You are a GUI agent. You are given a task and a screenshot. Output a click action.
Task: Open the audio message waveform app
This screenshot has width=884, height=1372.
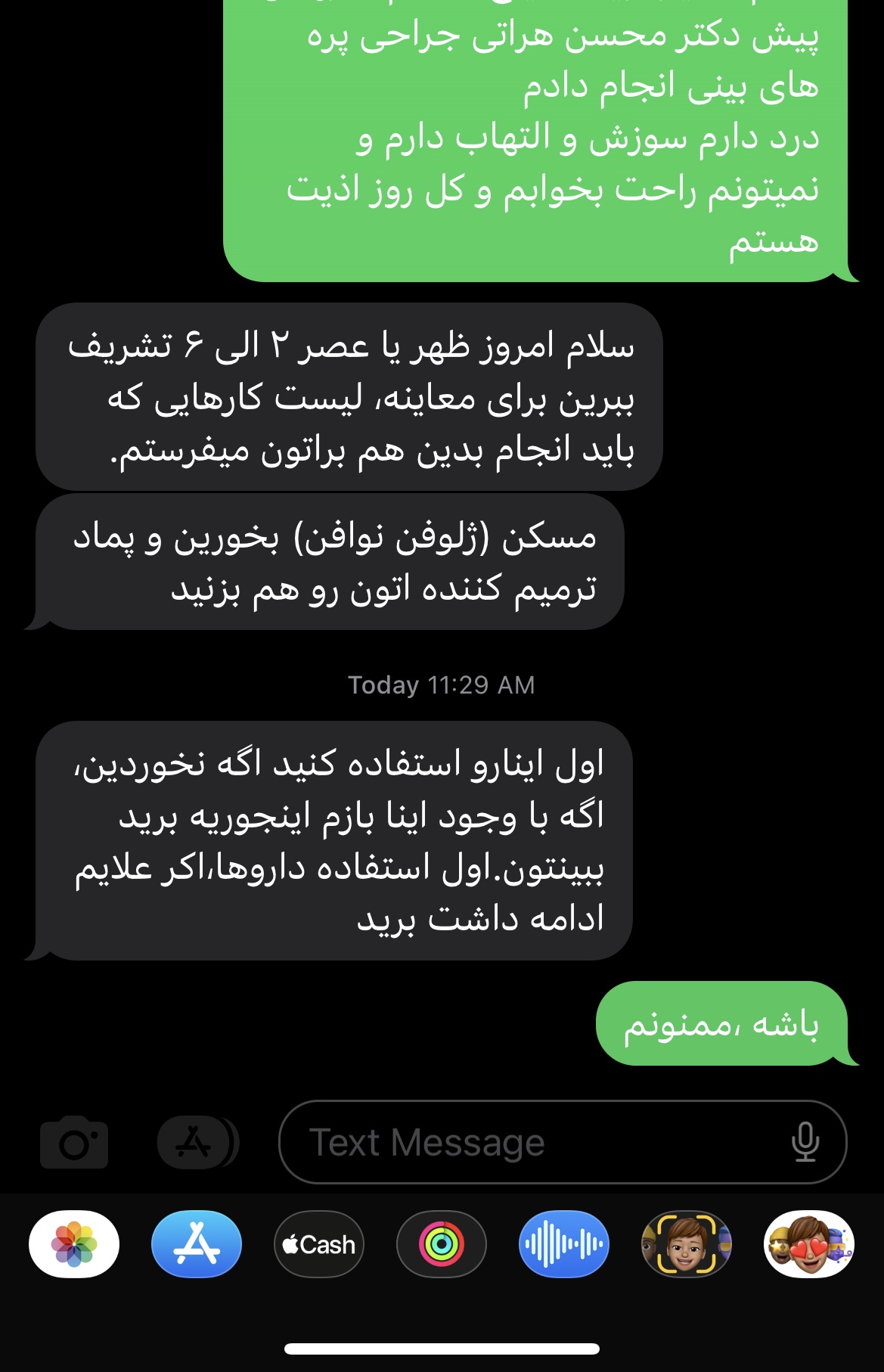564,1244
